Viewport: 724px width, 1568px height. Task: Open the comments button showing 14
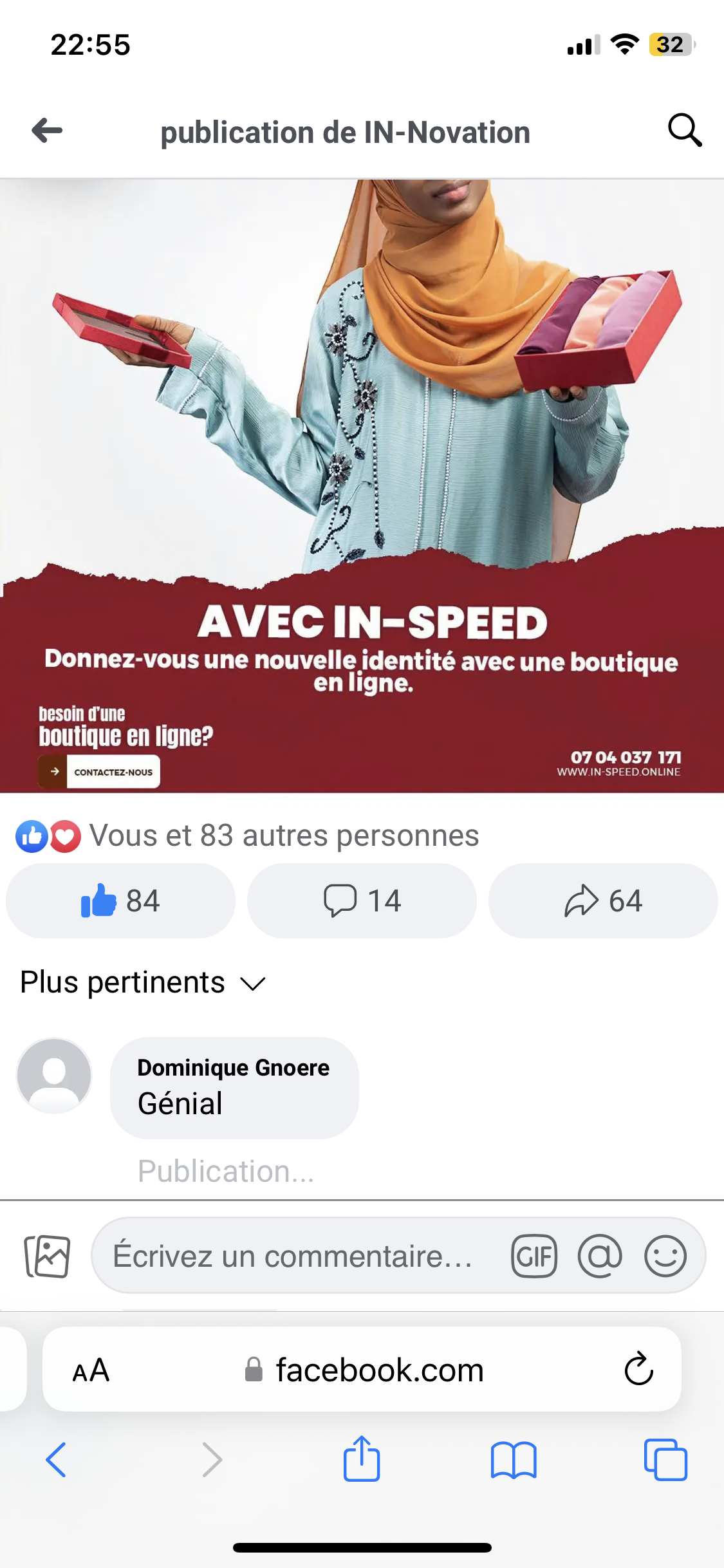[362, 901]
